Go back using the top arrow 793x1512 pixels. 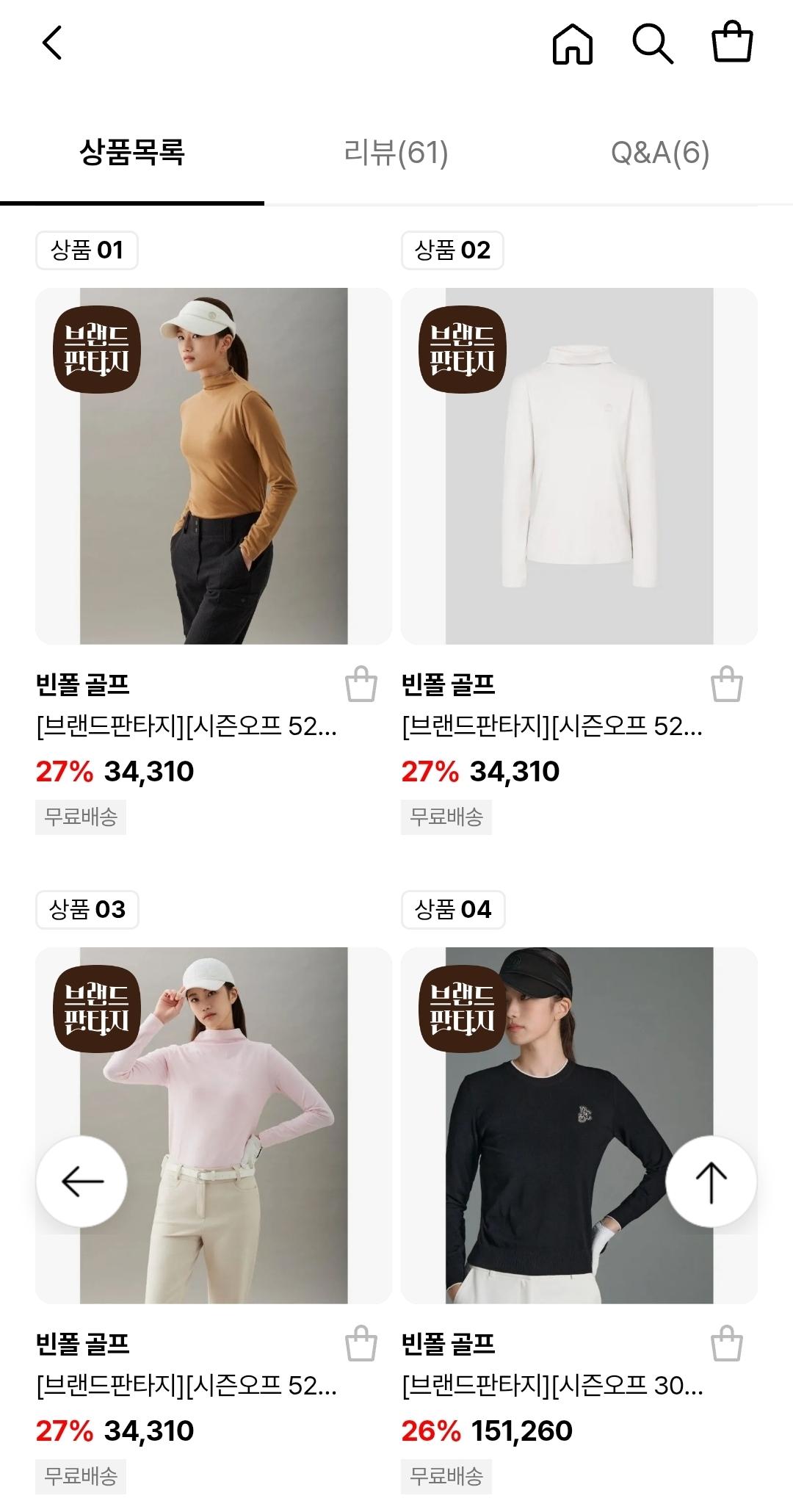click(52, 43)
